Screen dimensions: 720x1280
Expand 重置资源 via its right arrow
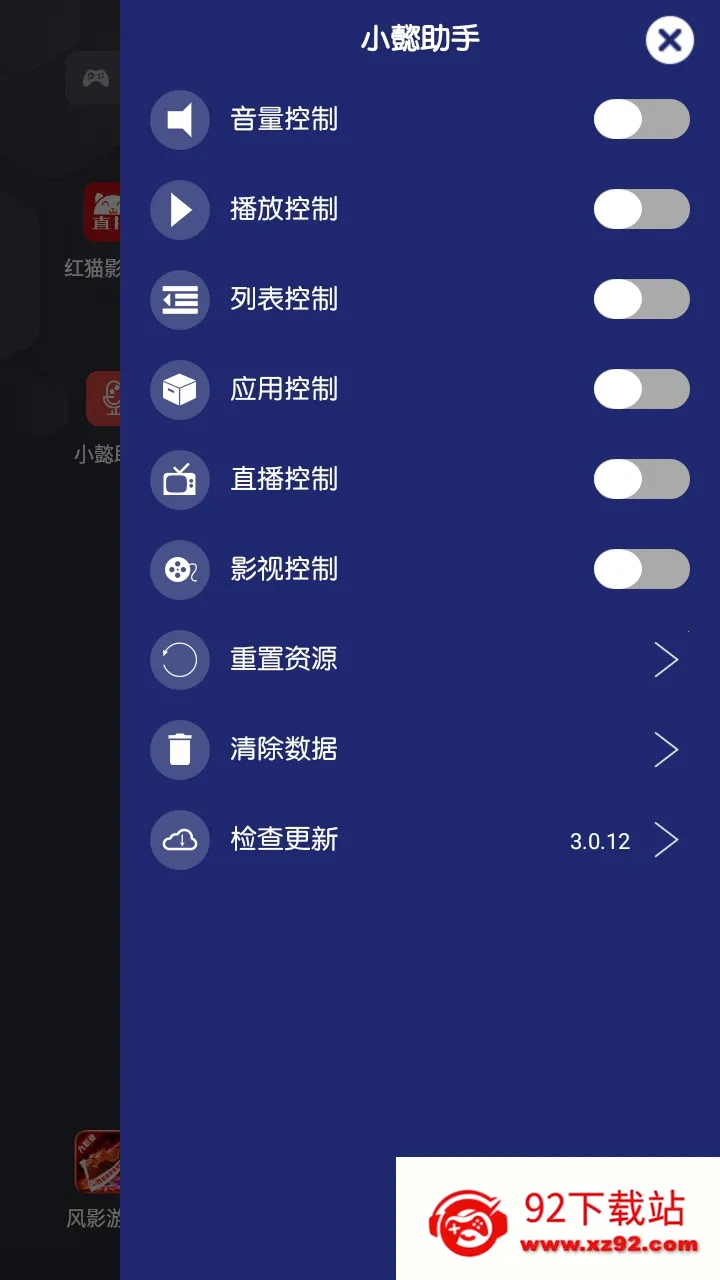pos(666,660)
